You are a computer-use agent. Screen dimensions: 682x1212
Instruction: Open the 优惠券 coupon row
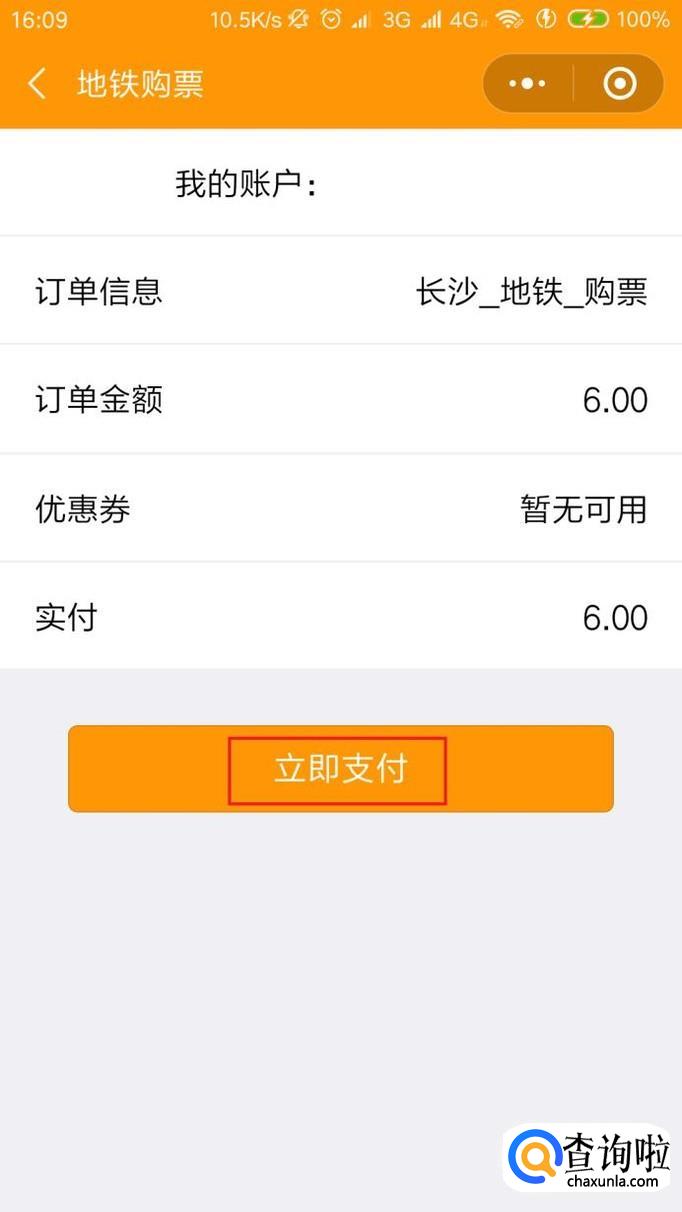pyautogui.click(x=341, y=509)
